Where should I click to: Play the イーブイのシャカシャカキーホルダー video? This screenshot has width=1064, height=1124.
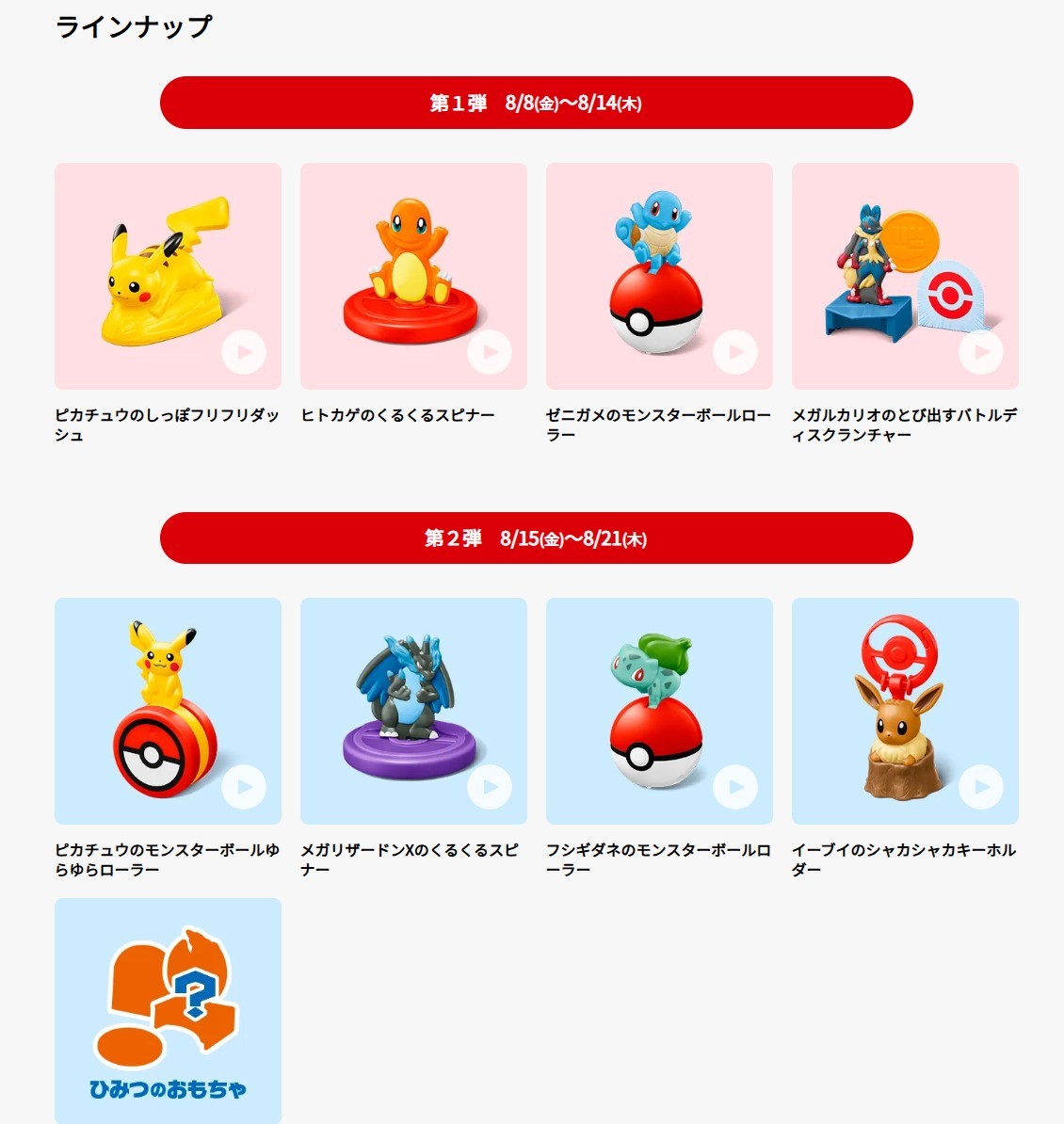(x=981, y=787)
